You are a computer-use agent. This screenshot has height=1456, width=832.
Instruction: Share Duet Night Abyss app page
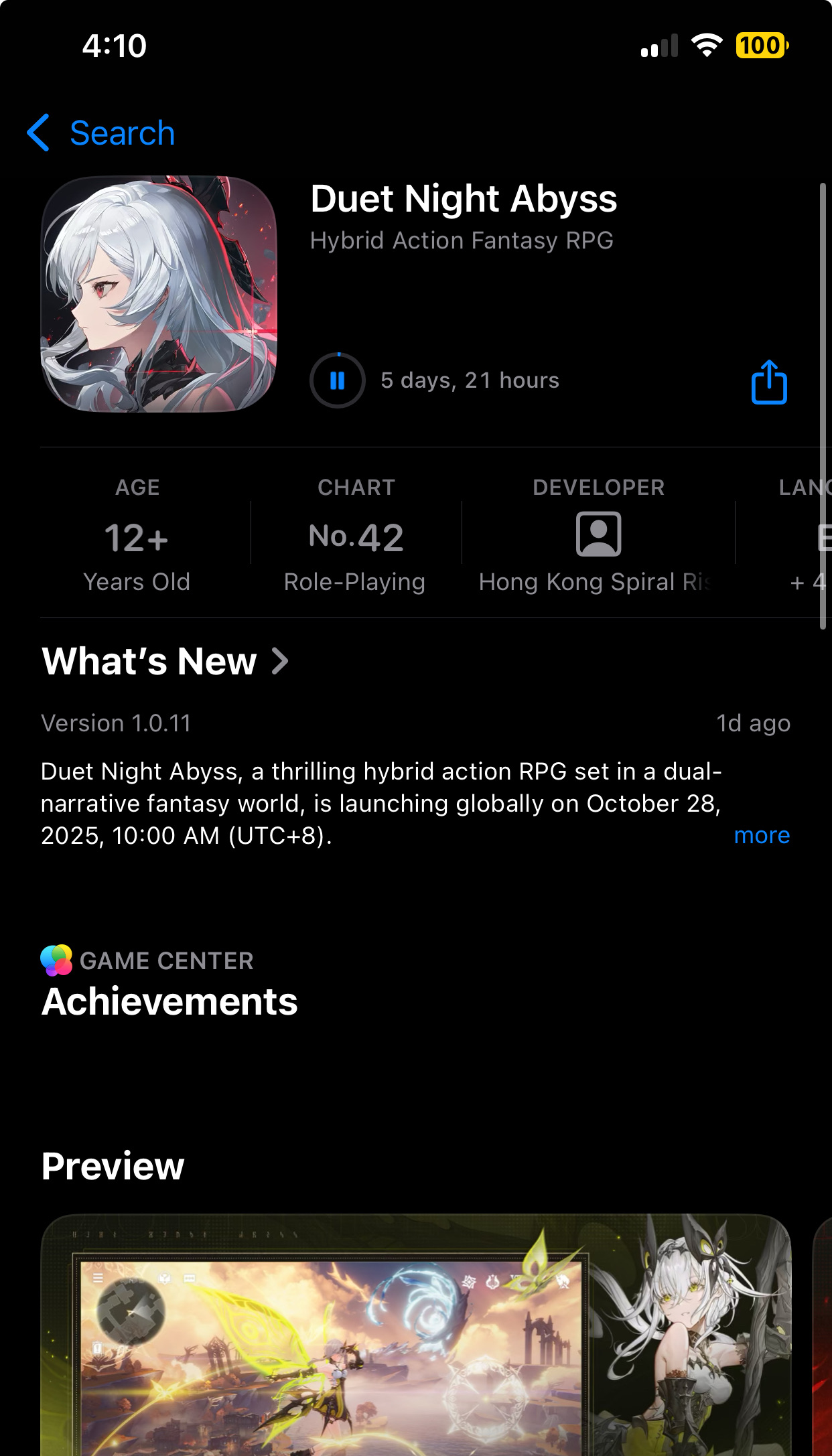(x=768, y=382)
